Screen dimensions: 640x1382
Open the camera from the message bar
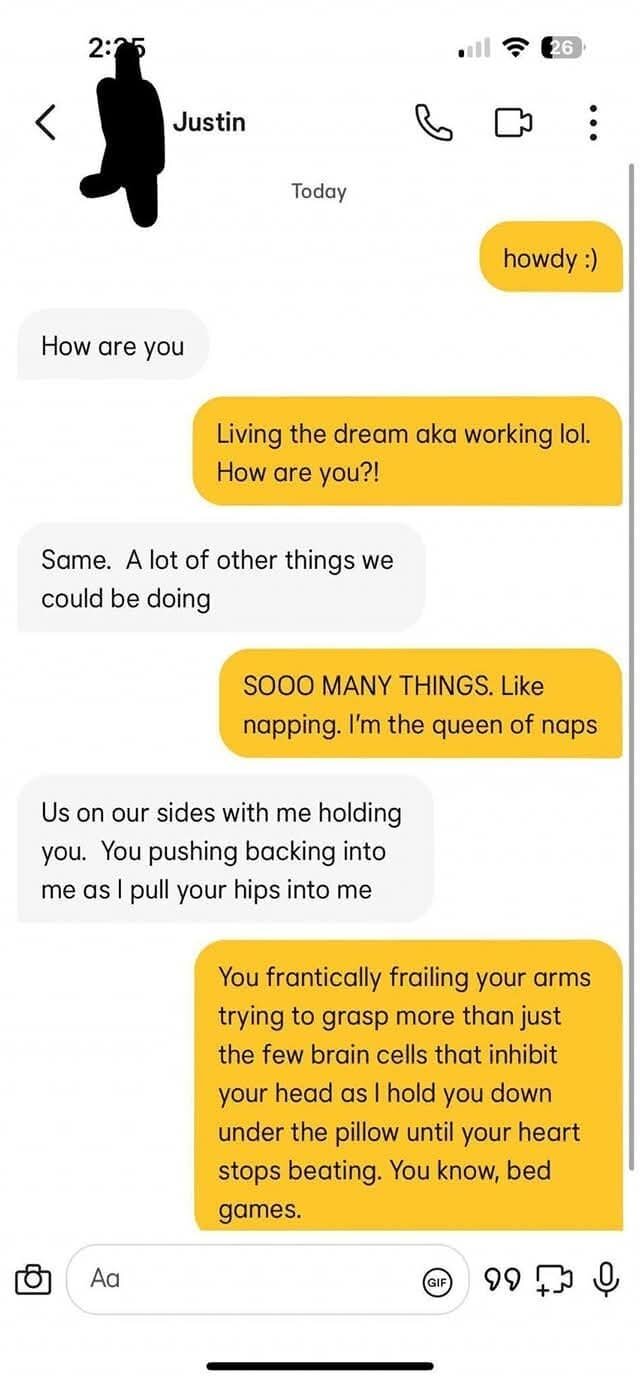33,1278
